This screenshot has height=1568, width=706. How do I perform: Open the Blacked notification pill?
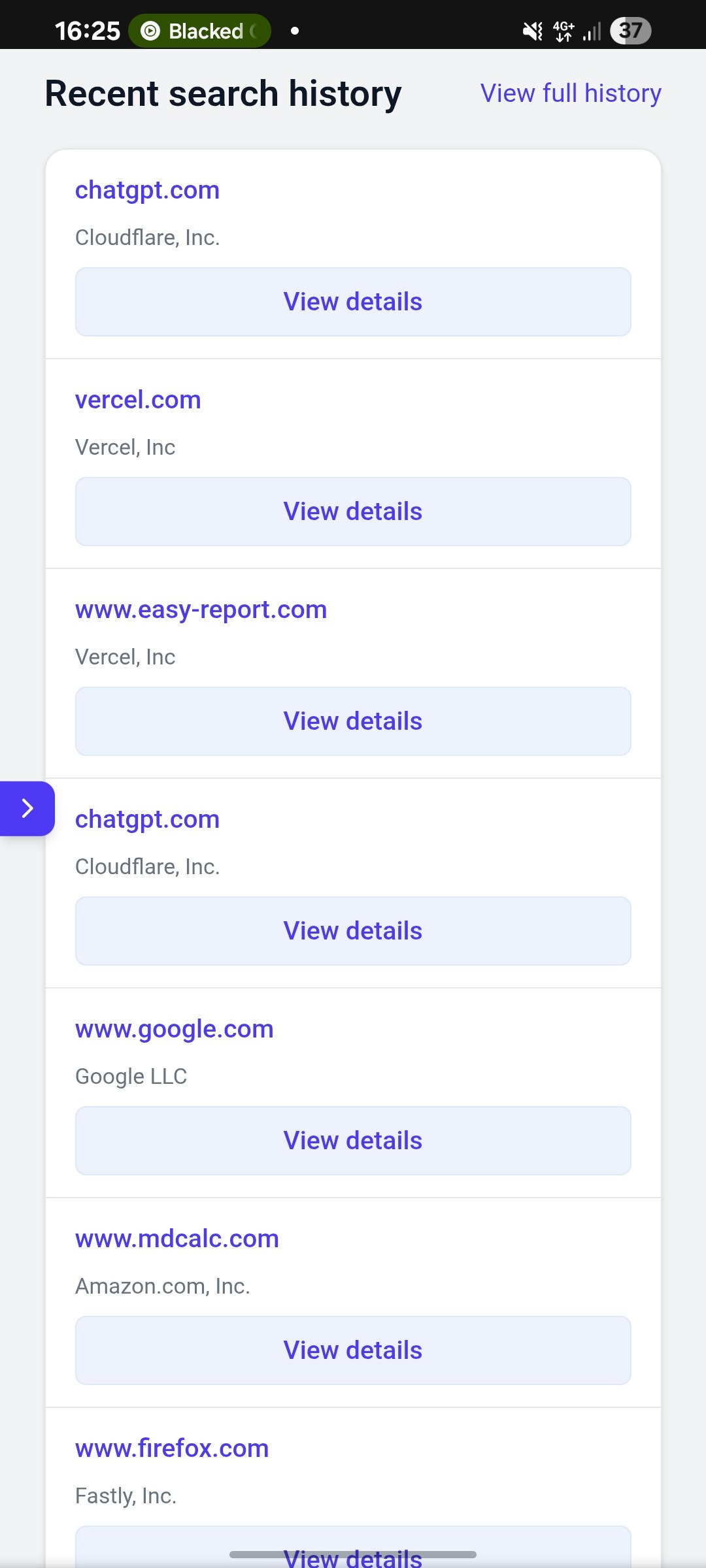point(199,30)
